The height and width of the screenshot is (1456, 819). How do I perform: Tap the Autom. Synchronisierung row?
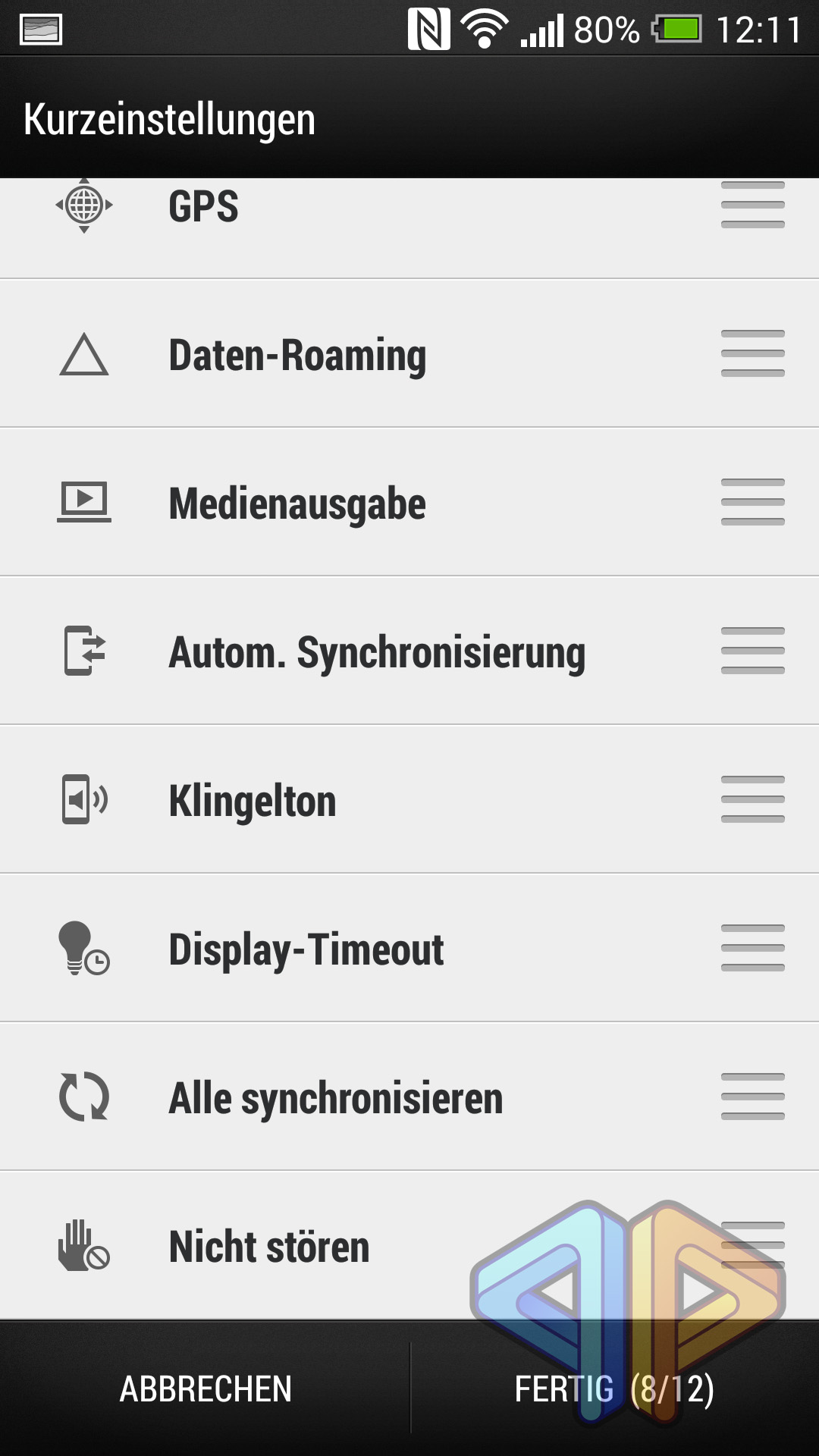409,651
